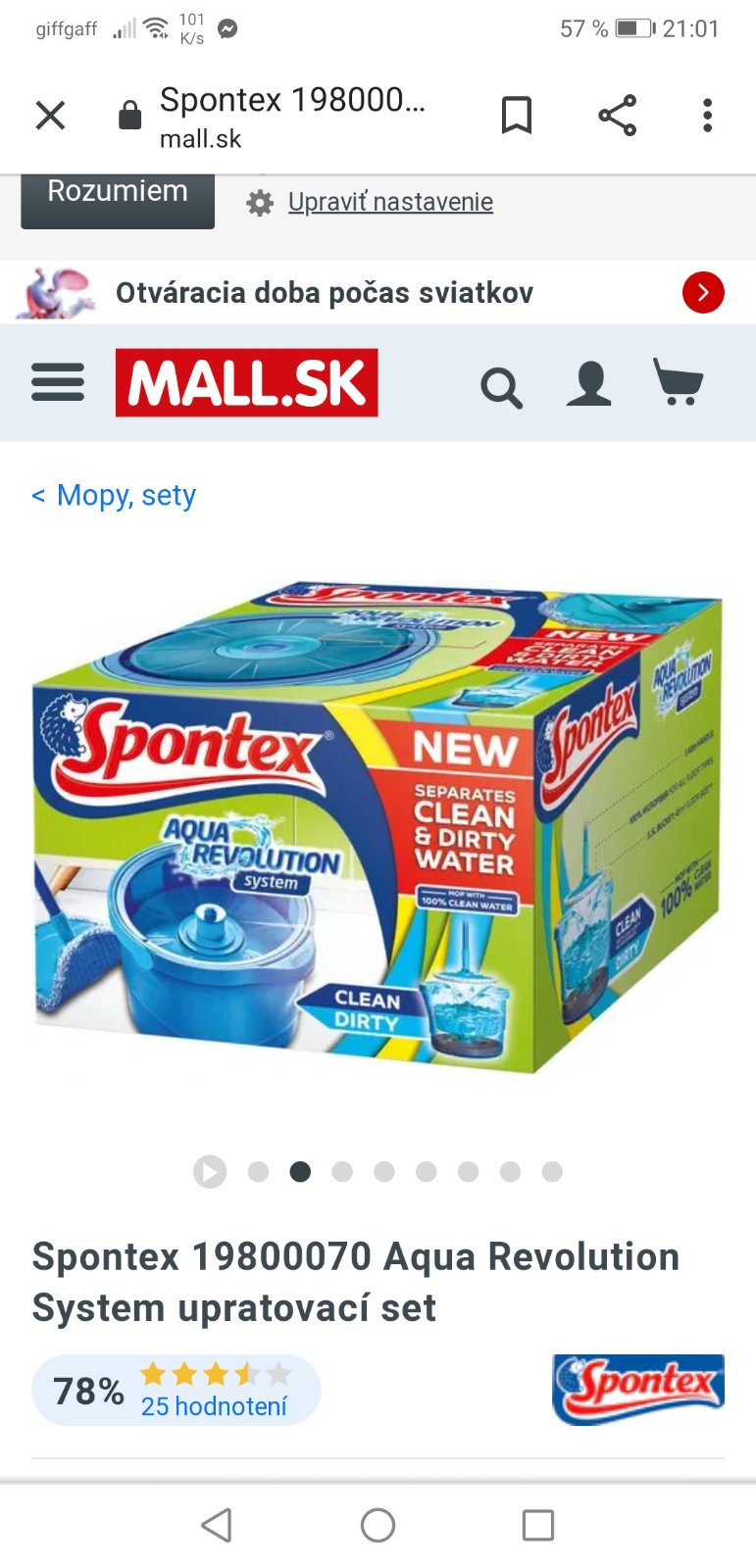Go to the system home screen
The height and width of the screenshot is (1568, 756).
click(x=378, y=1525)
